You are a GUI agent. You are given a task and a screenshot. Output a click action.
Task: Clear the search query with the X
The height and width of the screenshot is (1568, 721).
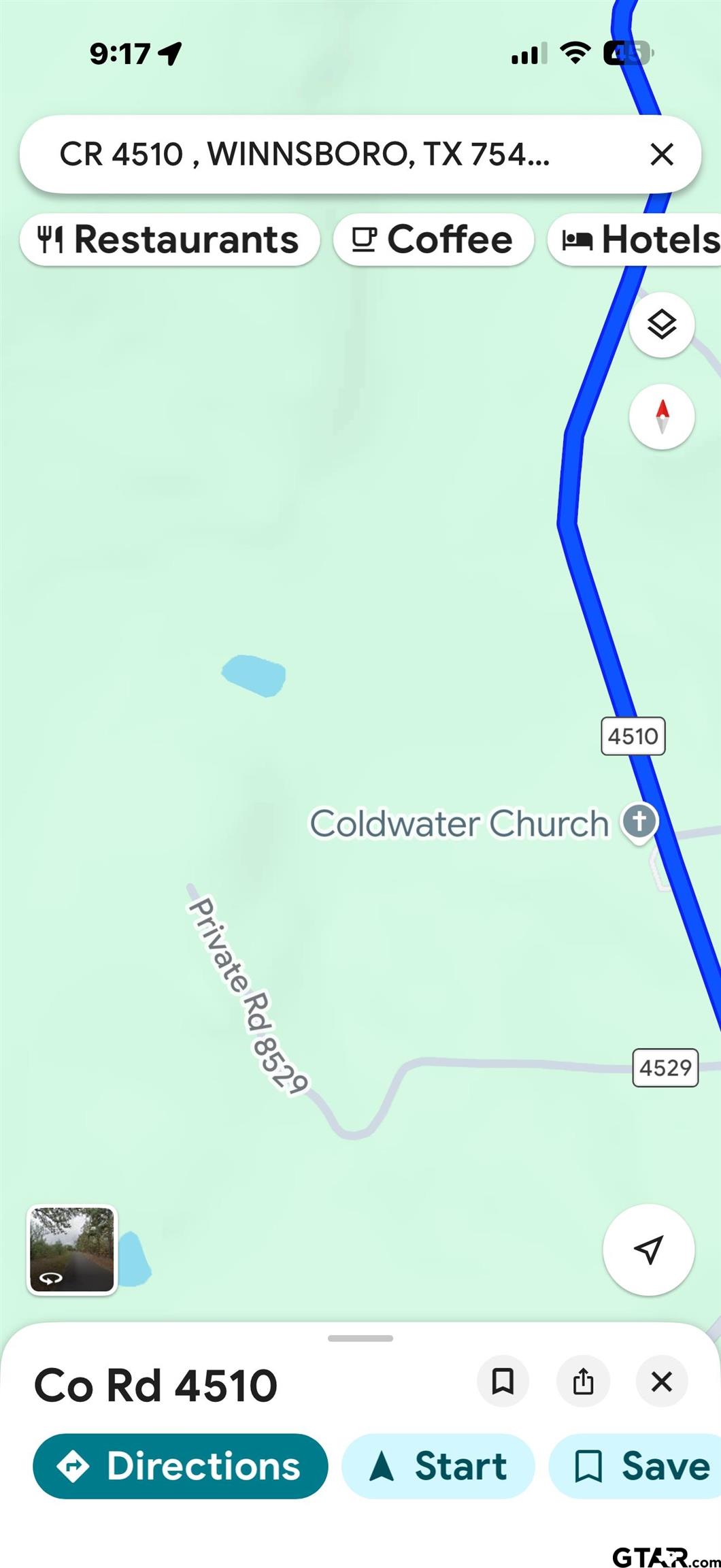(661, 154)
